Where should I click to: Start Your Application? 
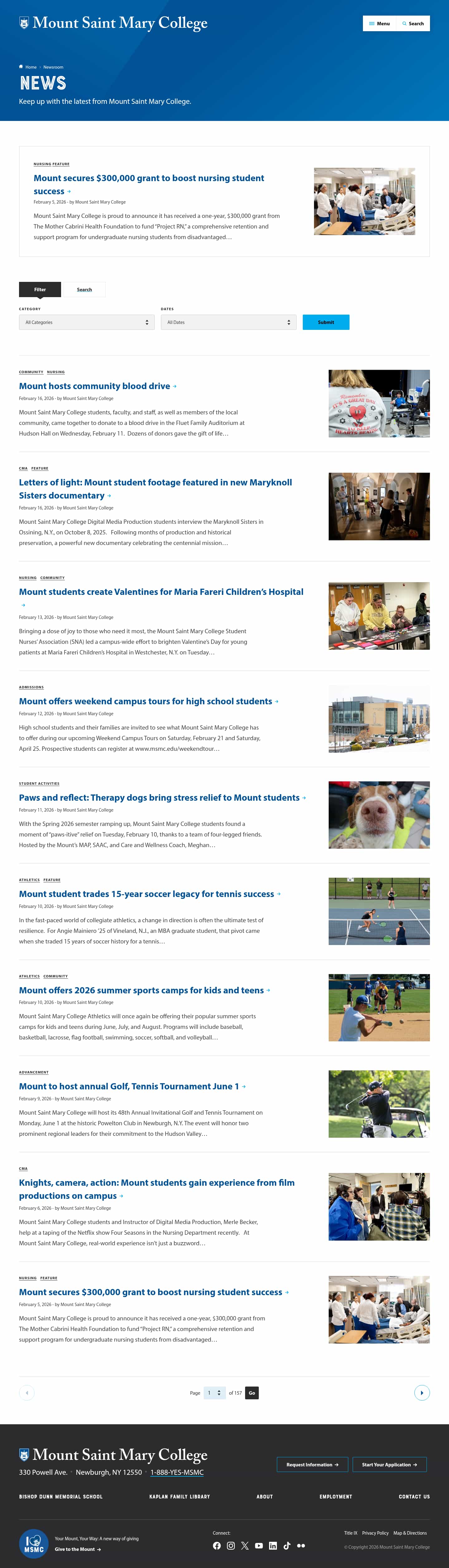389,1464
